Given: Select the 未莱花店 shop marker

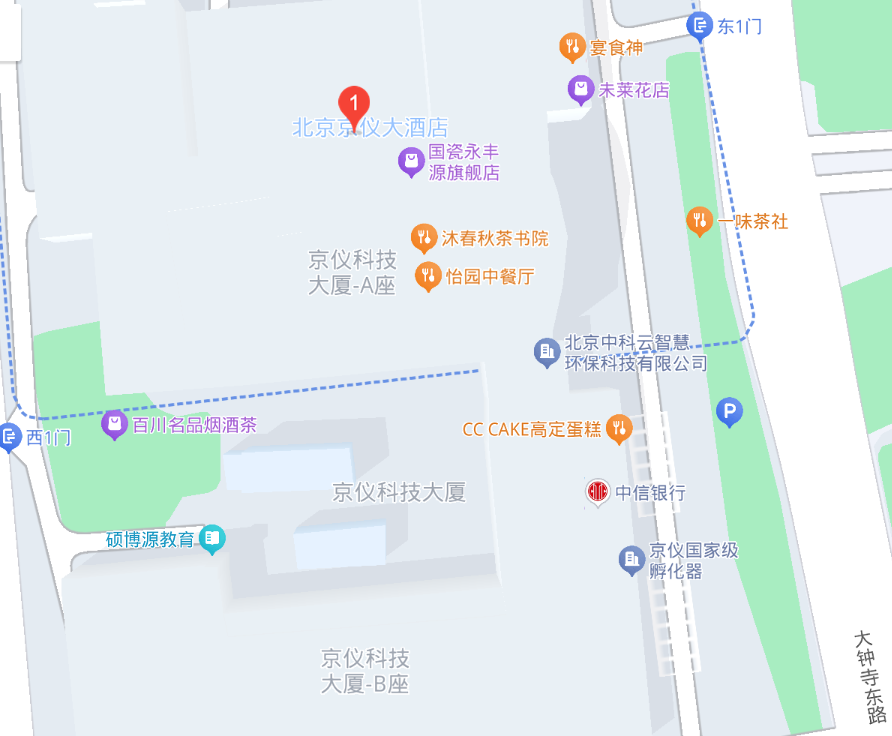Looking at the screenshot, I should tap(581, 90).
